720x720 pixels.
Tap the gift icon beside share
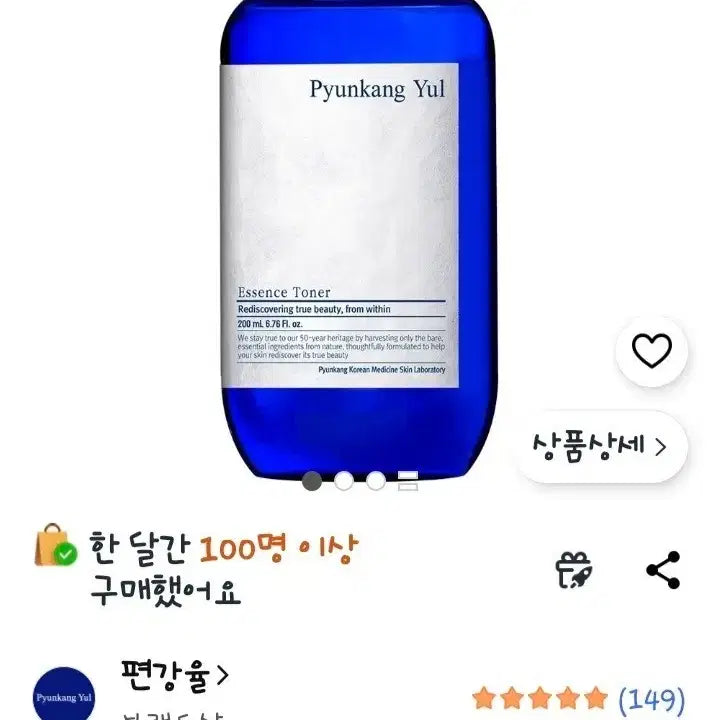point(574,570)
